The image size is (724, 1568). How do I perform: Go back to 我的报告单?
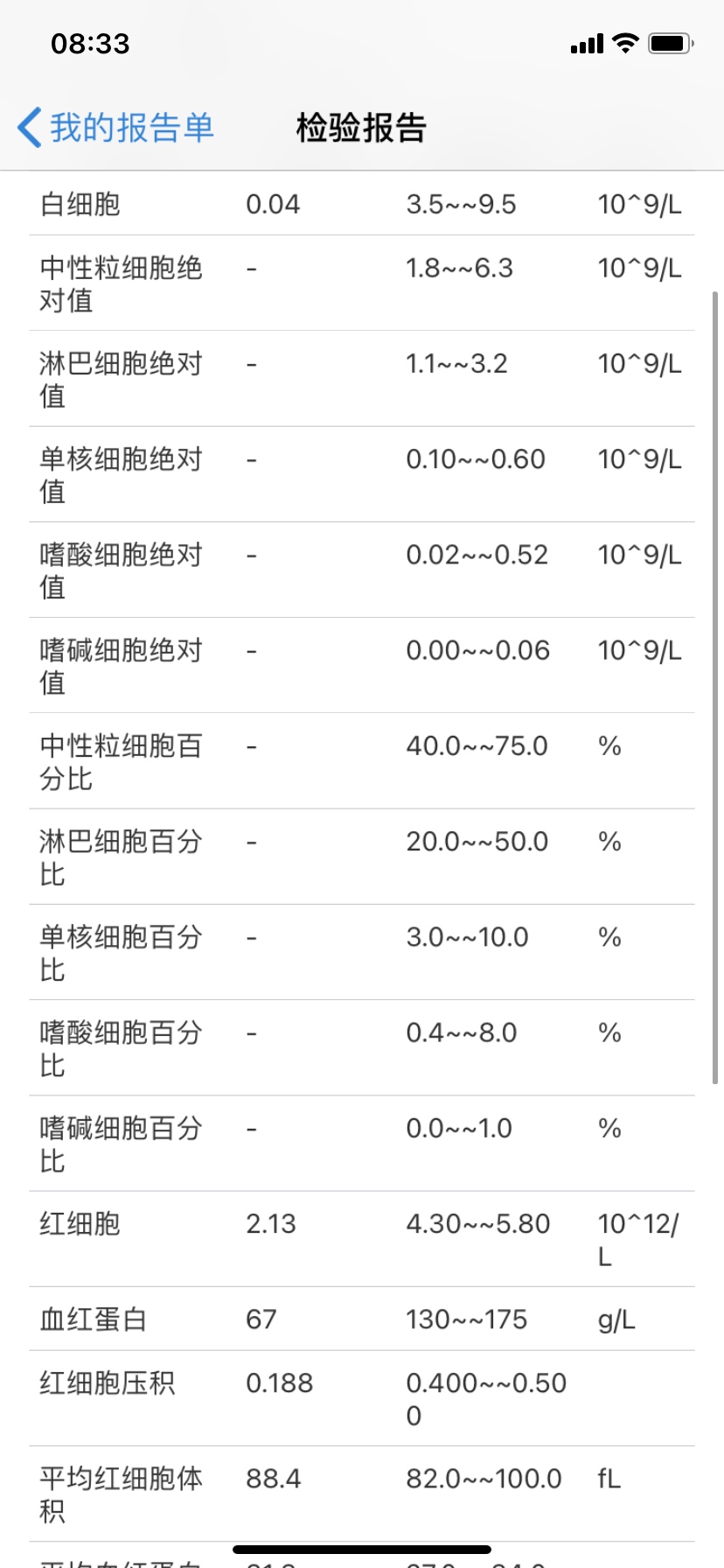click(115, 128)
